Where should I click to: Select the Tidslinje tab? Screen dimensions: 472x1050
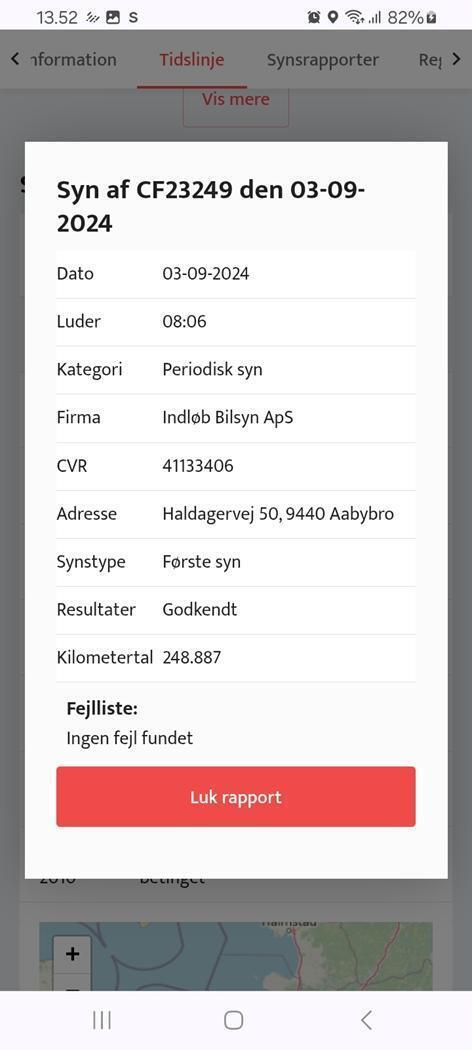pos(191,60)
